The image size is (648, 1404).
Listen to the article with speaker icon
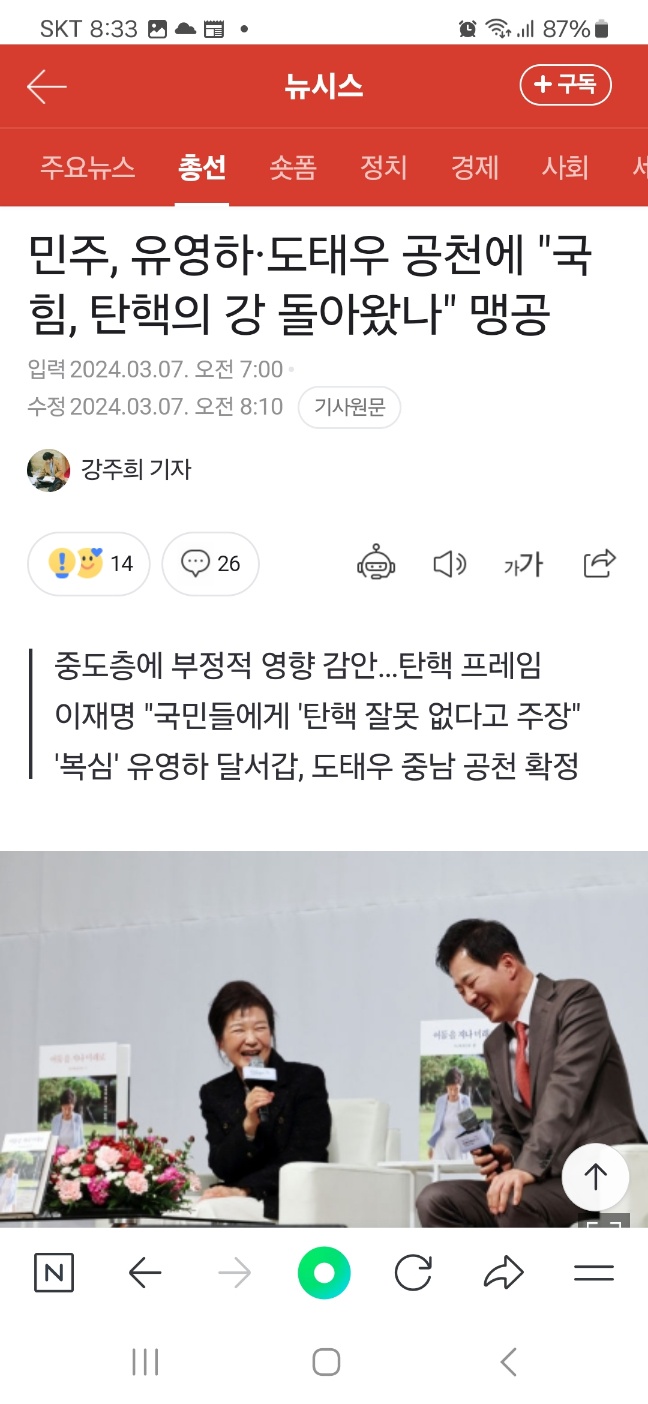pyautogui.click(x=449, y=564)
